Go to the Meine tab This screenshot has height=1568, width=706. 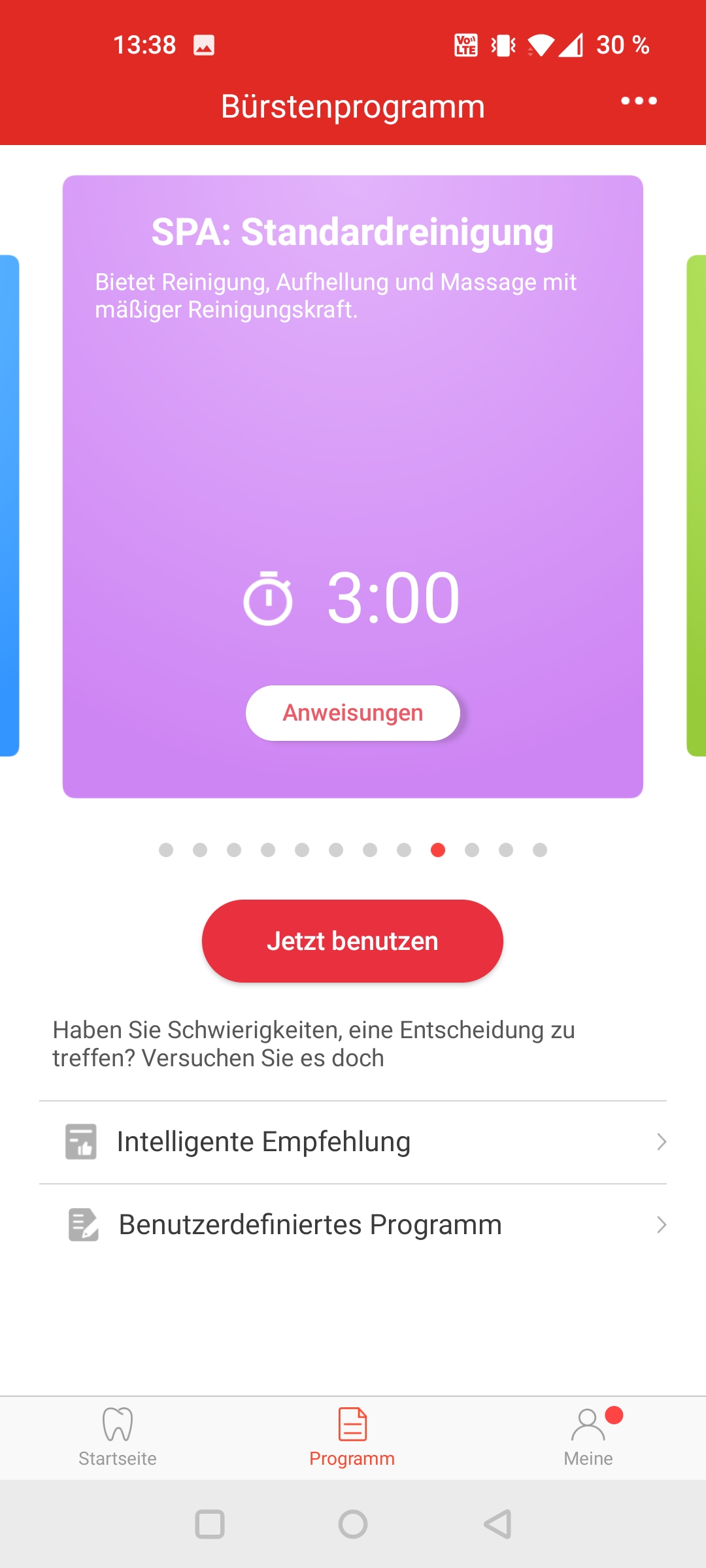click(x=588, y=1438)
